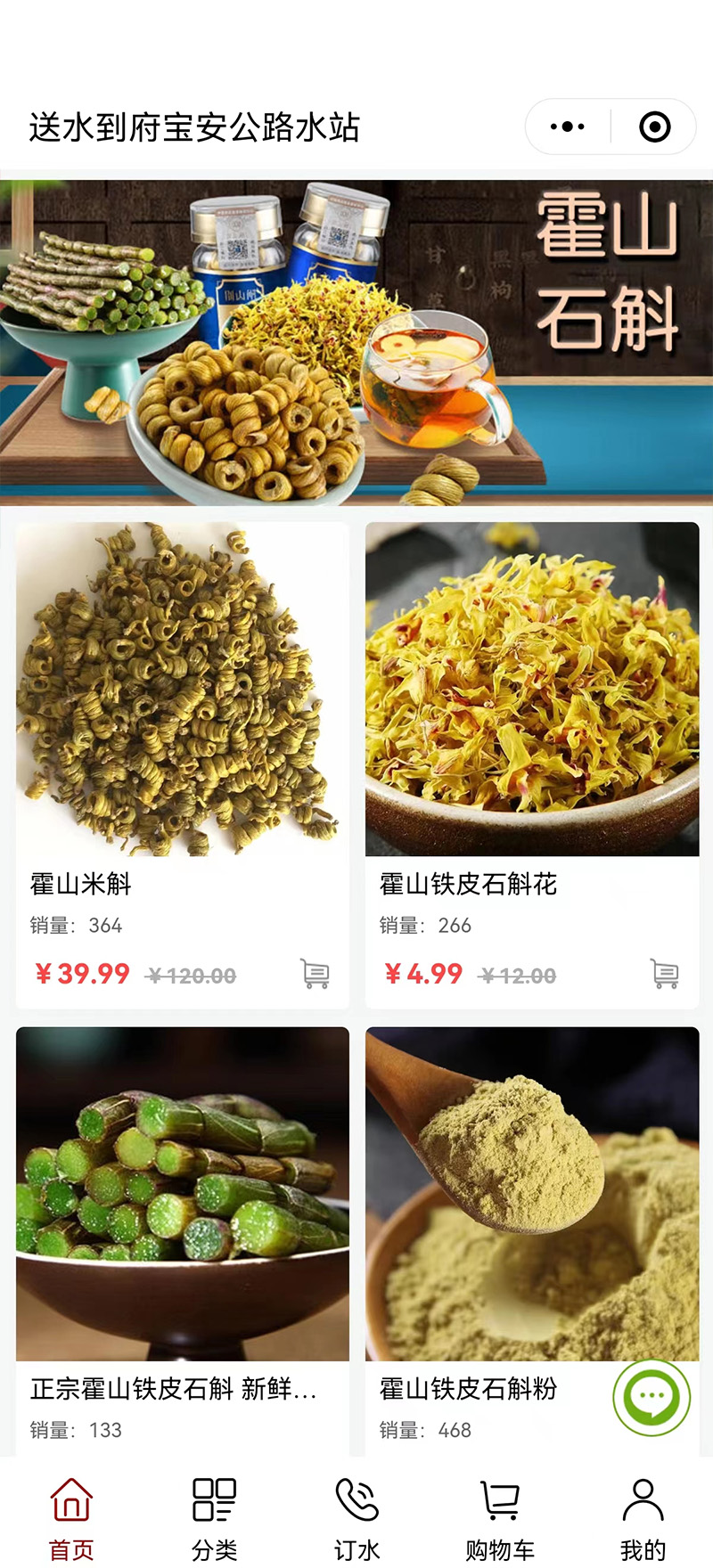Switch to the 我的 tab
Screen dimensions: 713x1568
click(x=643, y=1515)
